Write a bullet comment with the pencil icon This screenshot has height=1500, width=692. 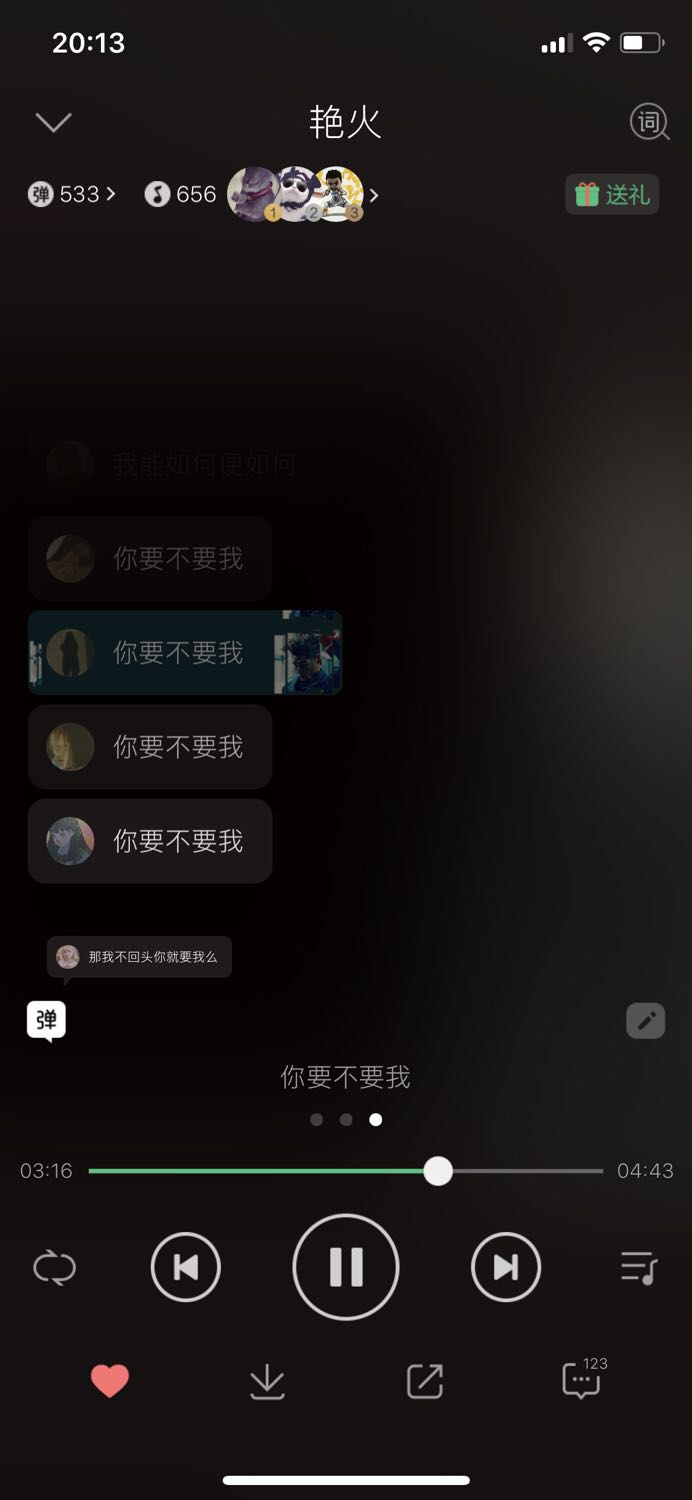click(x=645, y=1021)
